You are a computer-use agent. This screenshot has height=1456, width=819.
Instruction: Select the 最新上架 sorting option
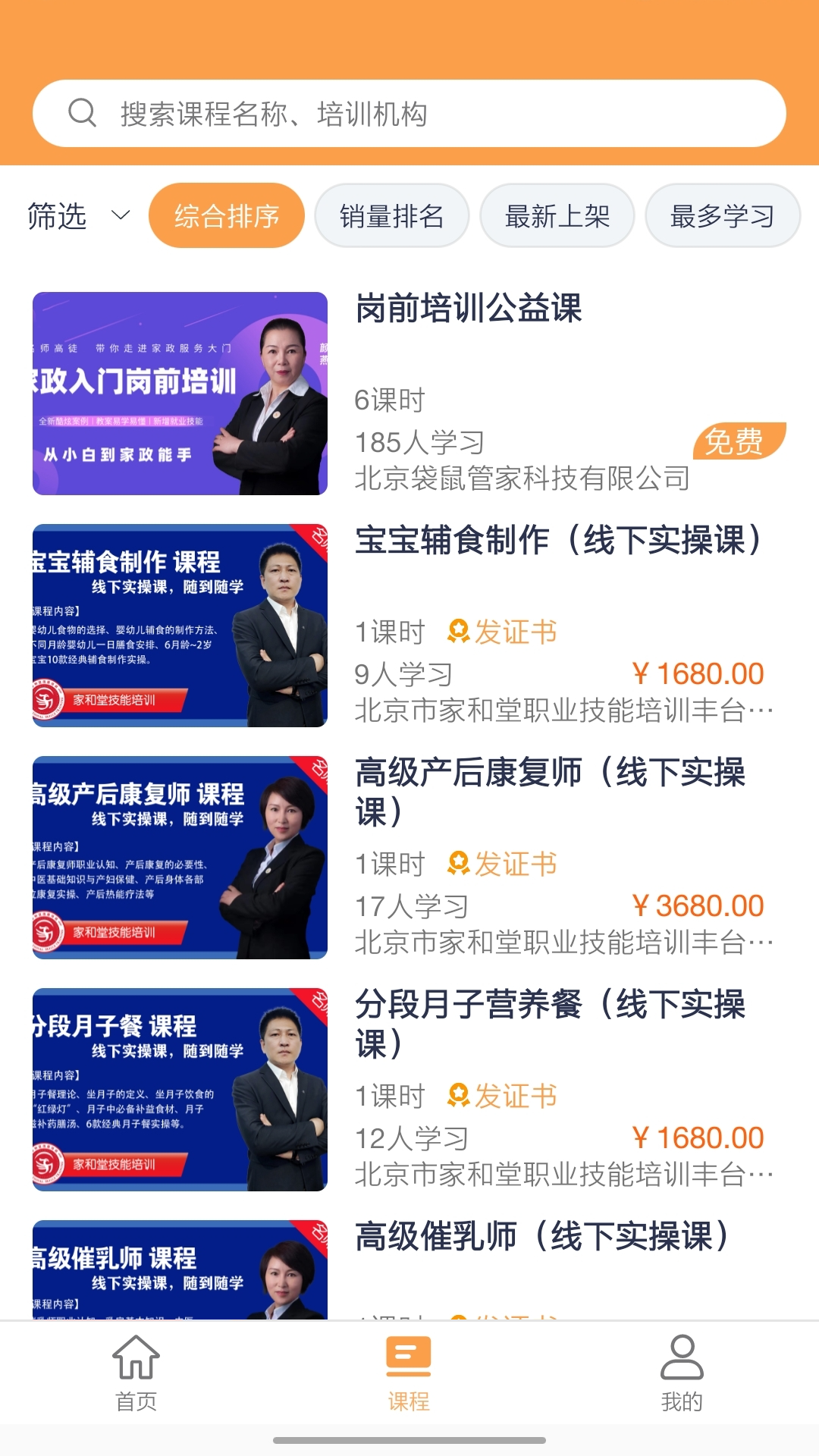click(558, 215)
